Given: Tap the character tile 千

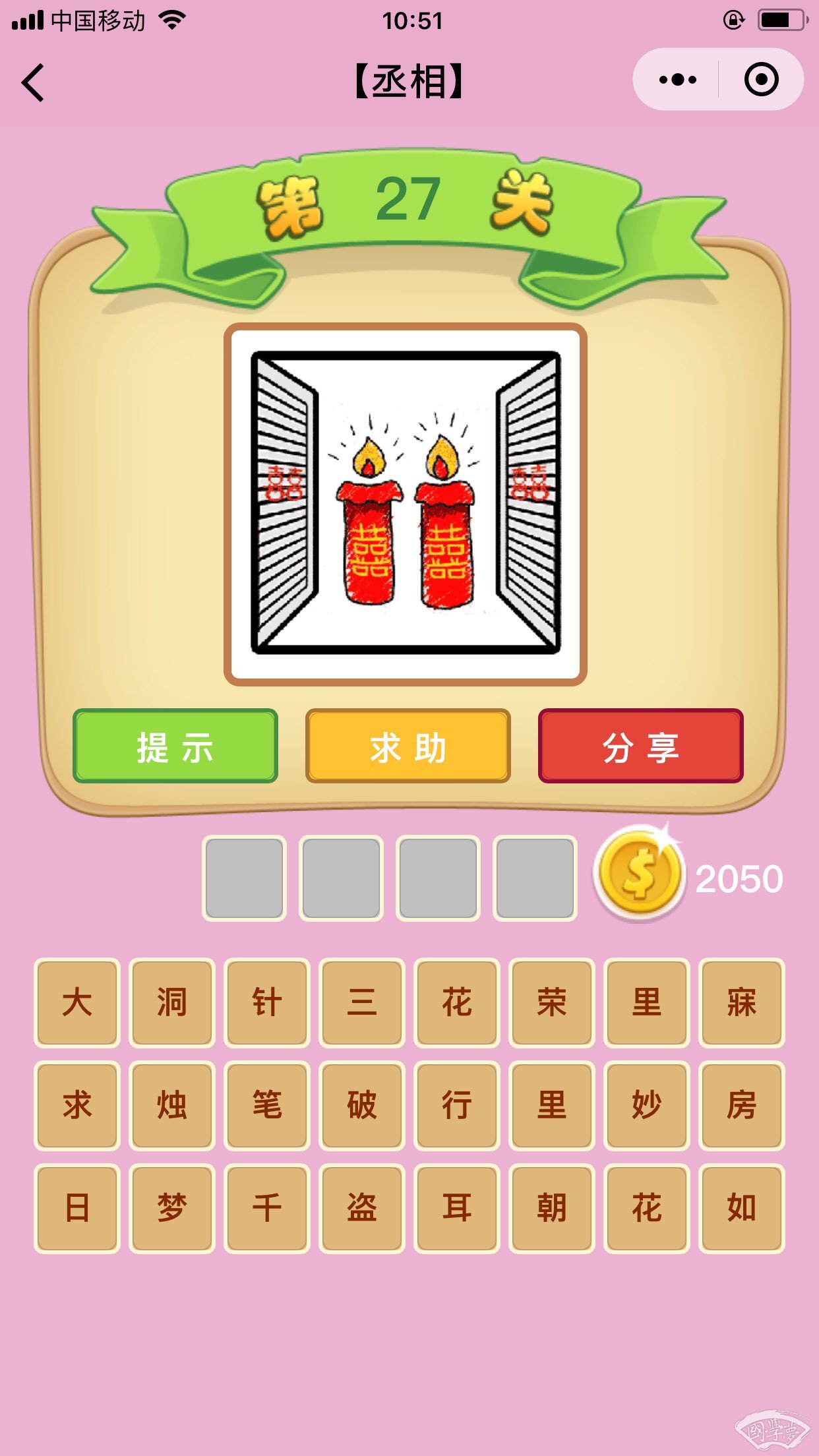Looking at the screenshot, I should [267, 1208].
